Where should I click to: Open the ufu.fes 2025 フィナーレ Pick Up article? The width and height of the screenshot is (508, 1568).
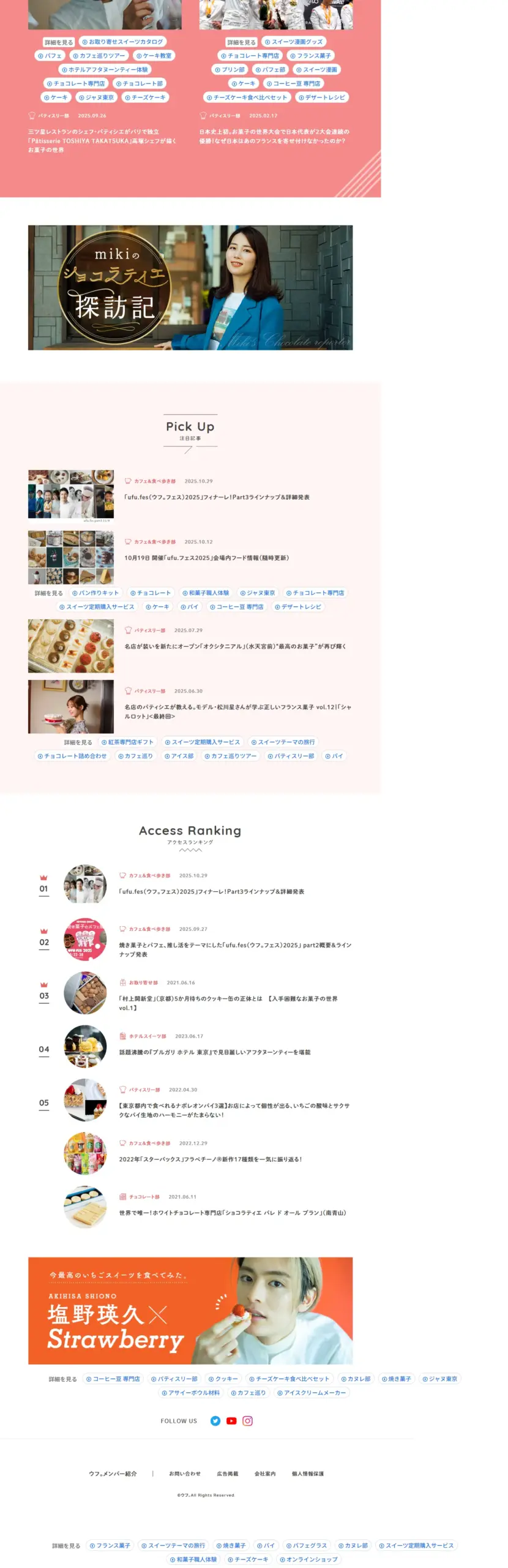(217, 497)
